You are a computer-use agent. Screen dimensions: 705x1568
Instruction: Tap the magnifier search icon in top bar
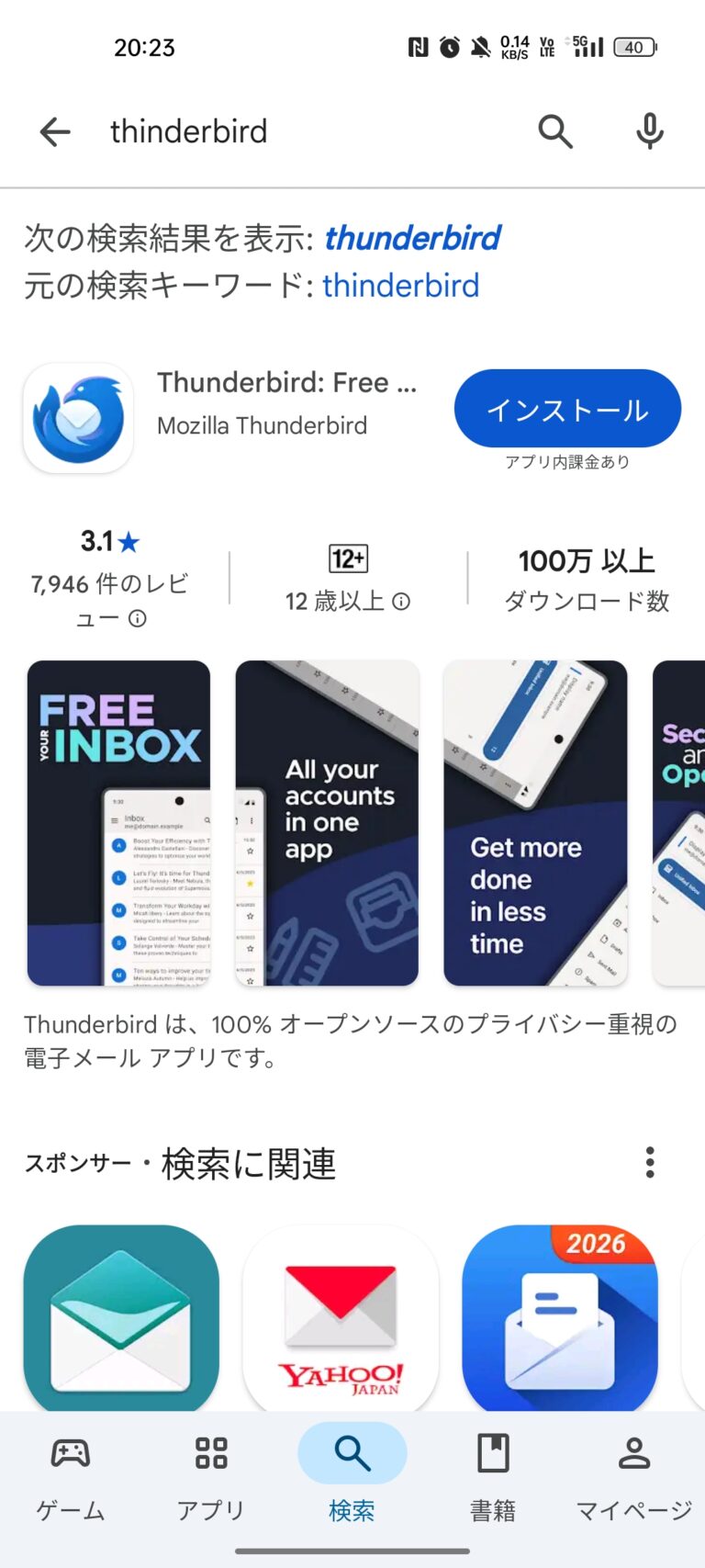(x=555, y=132)
